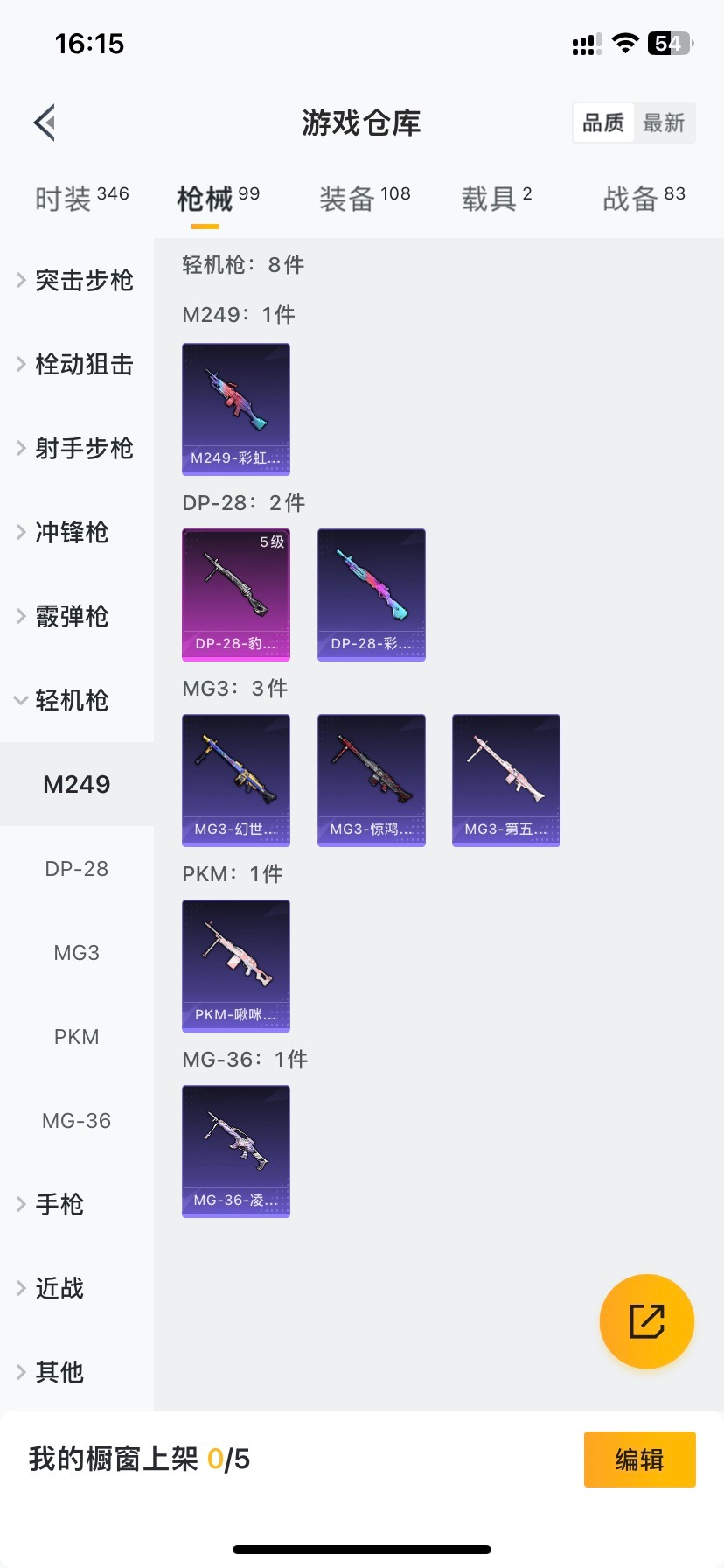Viewport: 724px width, 1568px height.
Task: Select the 战备 tab
Action: click(x=644, y=199)
